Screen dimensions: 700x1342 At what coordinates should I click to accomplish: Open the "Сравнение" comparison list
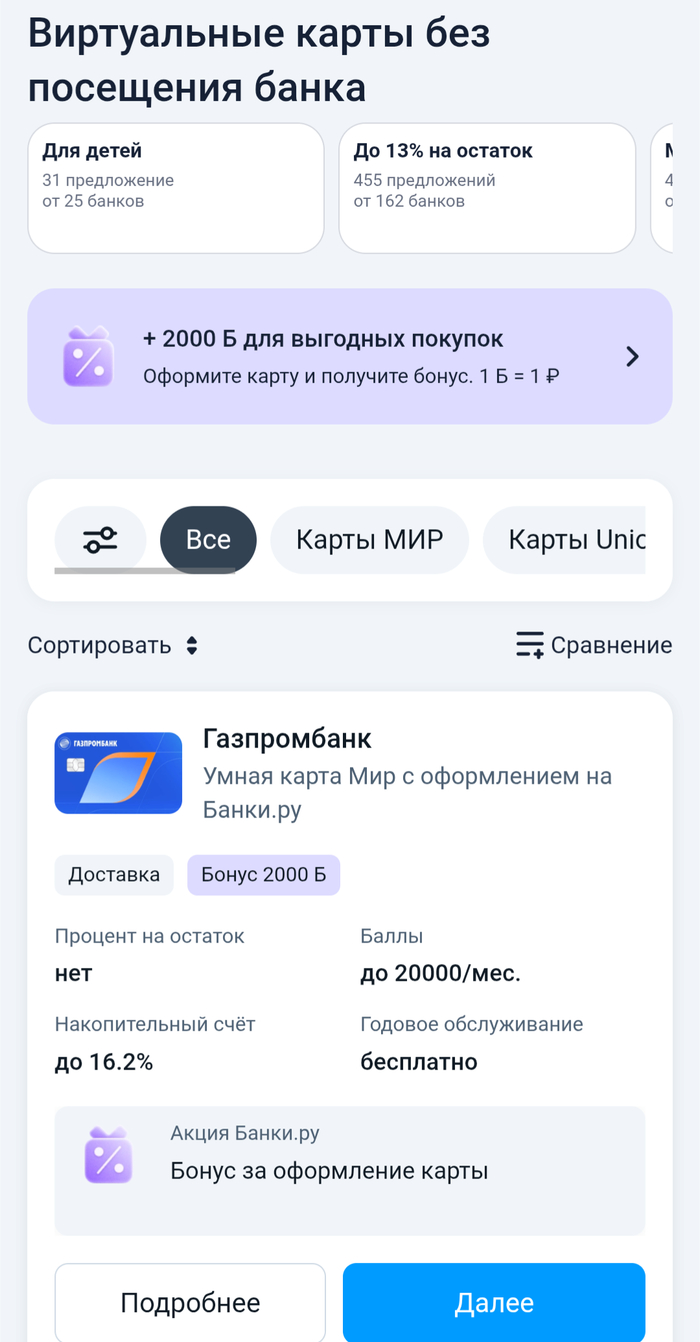[594, 646]
